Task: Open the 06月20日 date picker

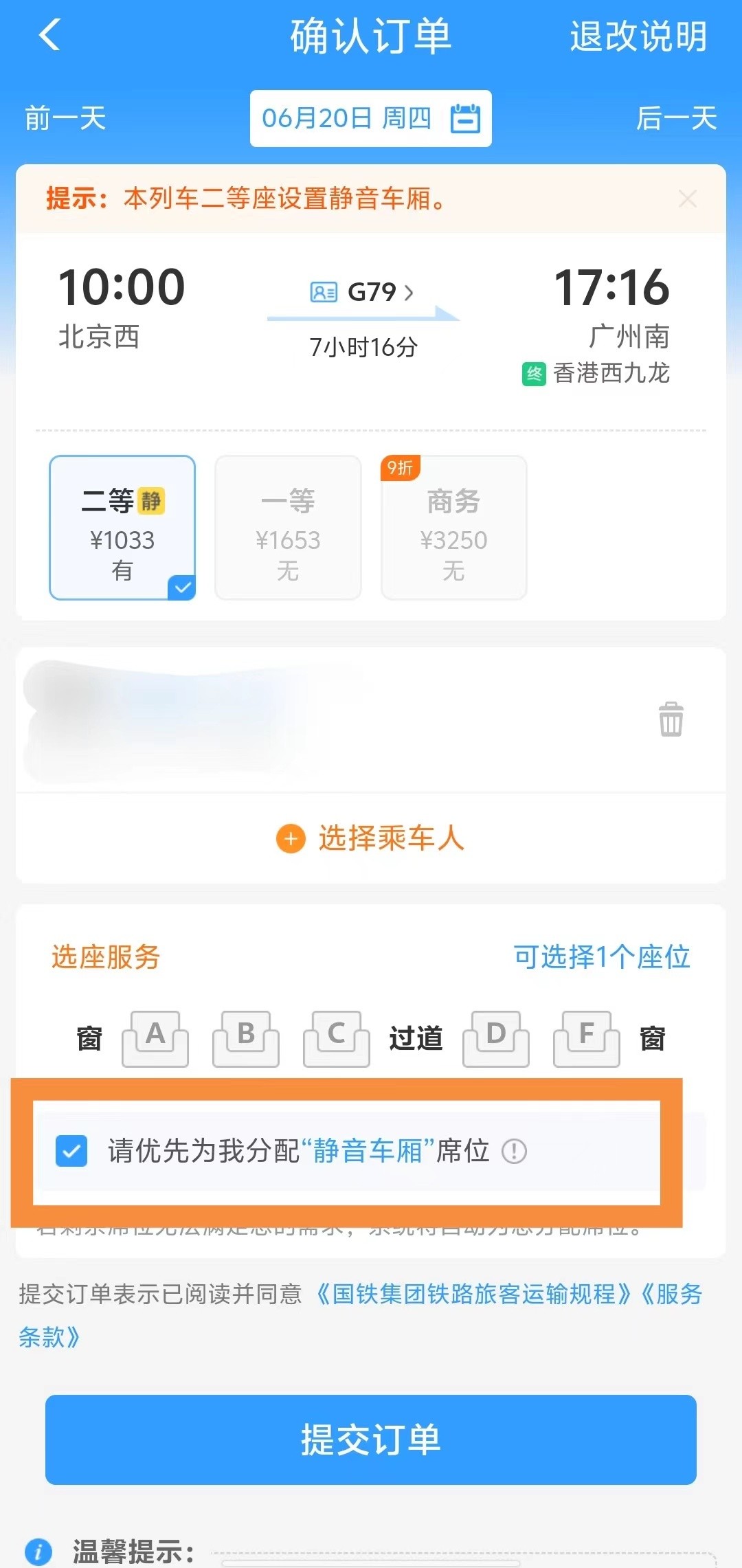Action: [370, 118]
